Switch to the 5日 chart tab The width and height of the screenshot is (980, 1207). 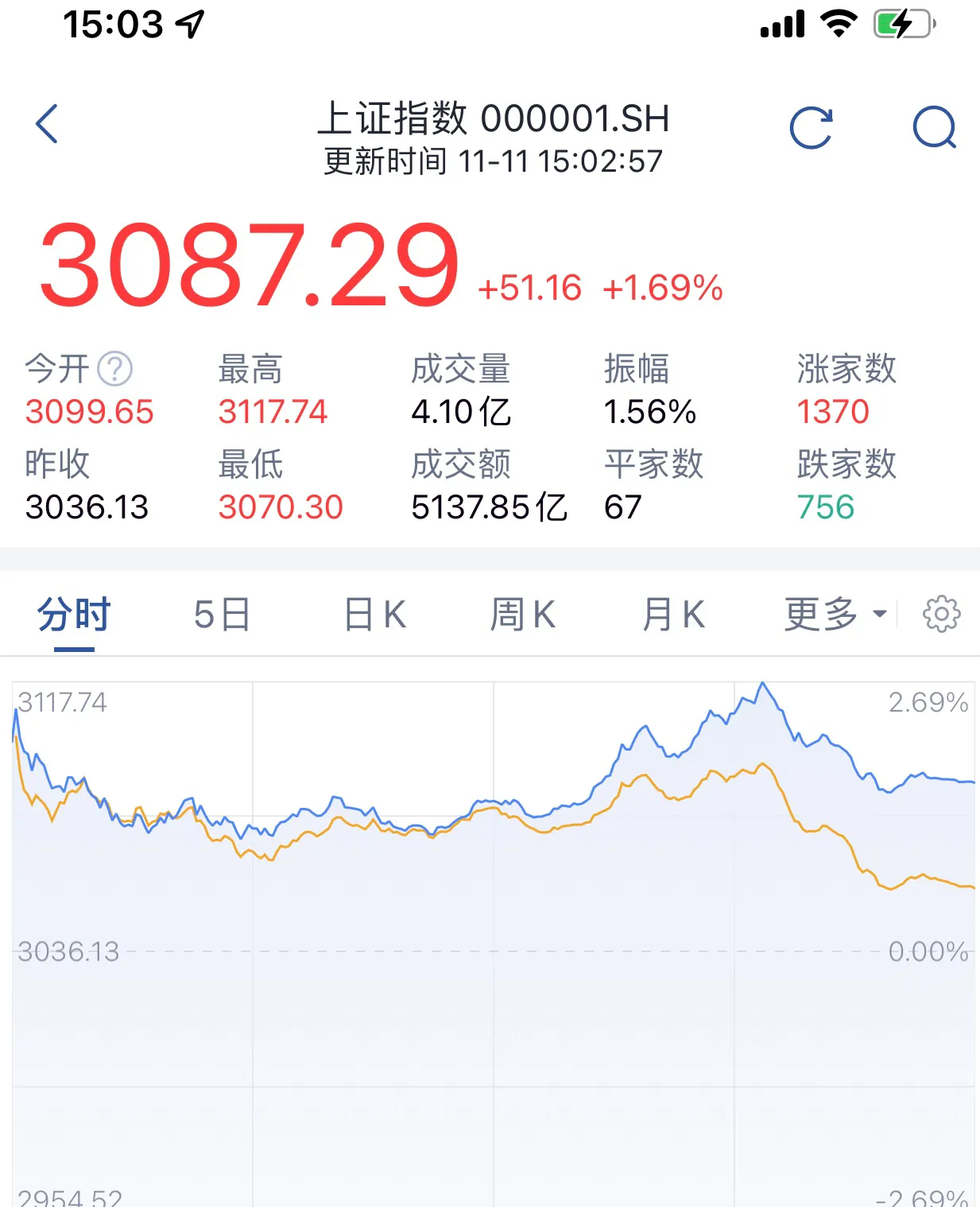click(222, 615)
